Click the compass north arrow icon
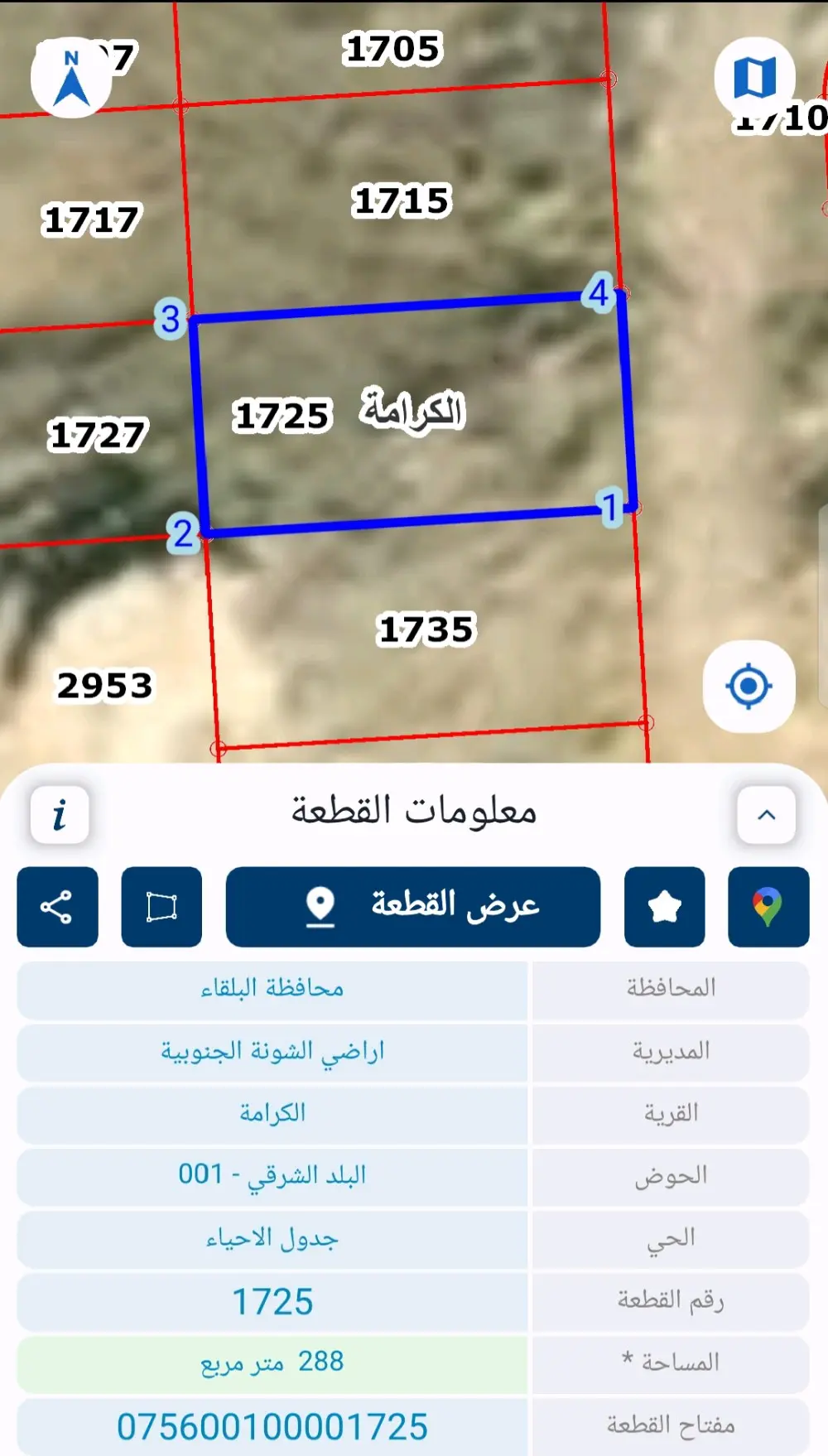 click(x=72, y=79)
